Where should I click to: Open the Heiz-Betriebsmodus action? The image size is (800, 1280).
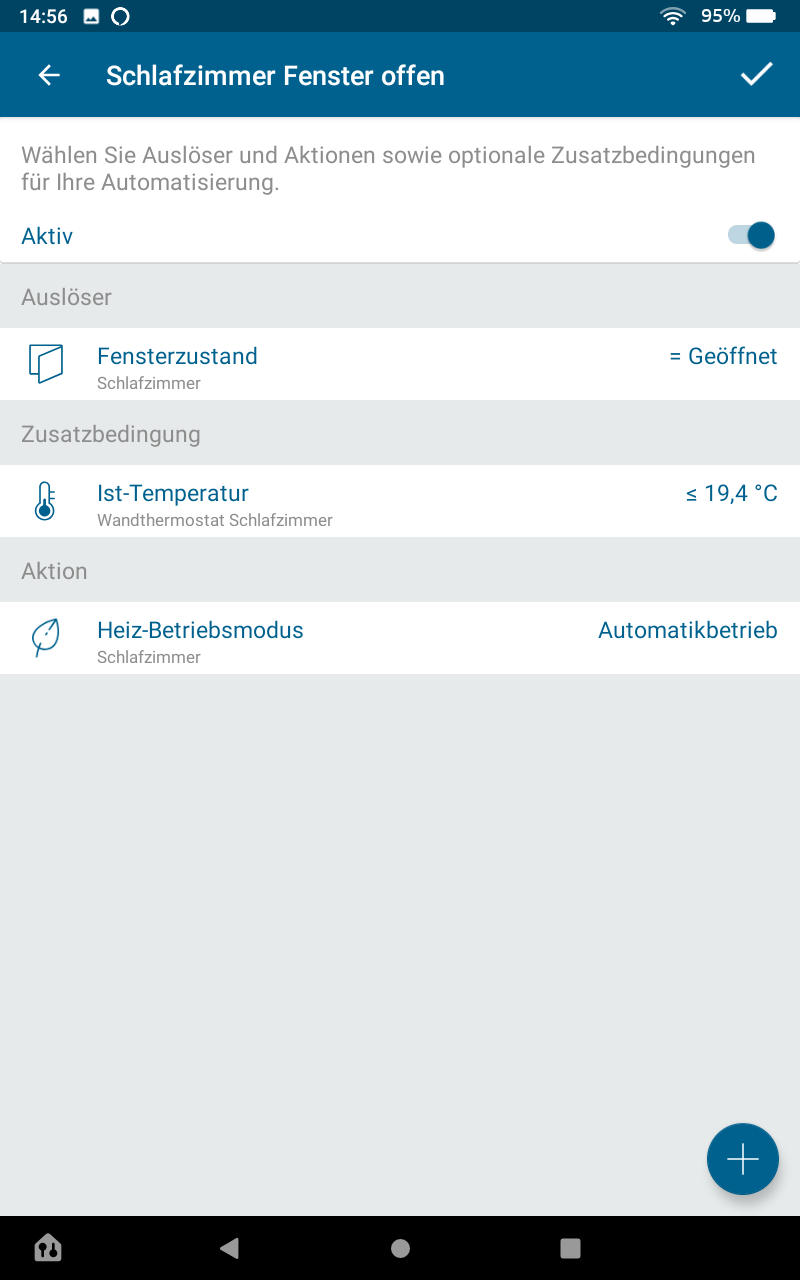(x=400, y=639)
